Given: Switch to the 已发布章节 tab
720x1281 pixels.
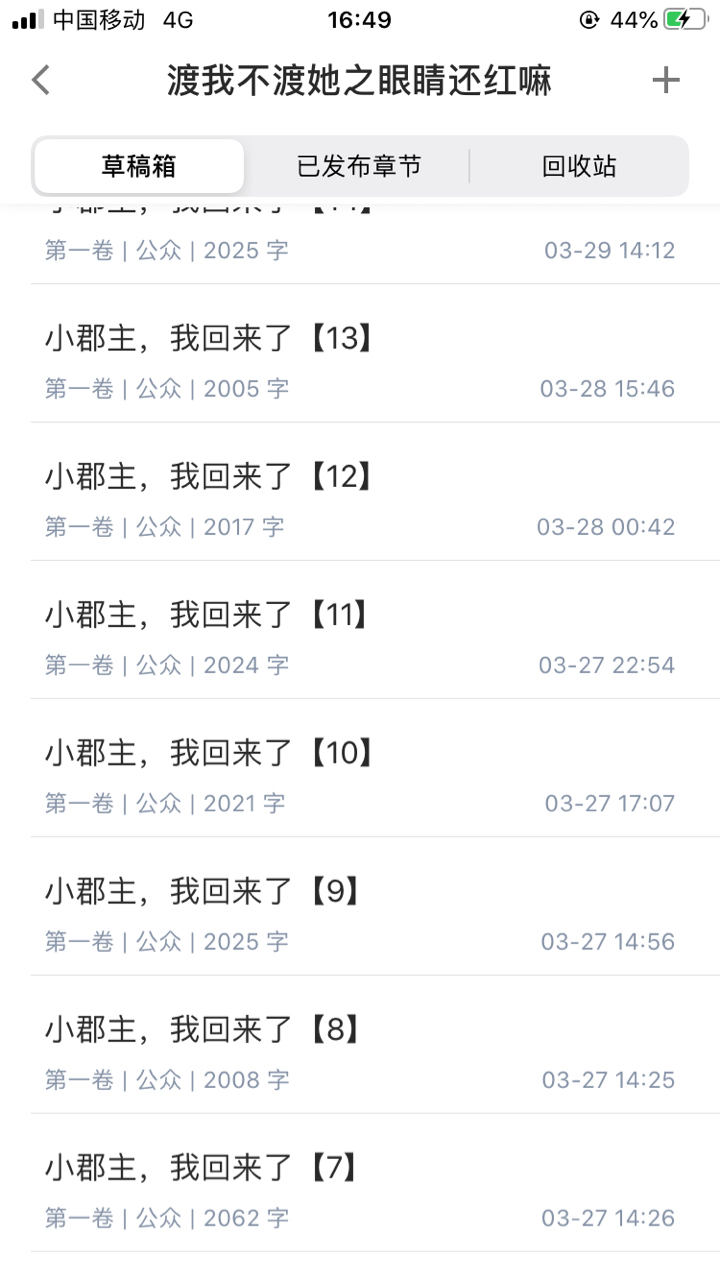Looking at the screenshot, I should [359, 166].
